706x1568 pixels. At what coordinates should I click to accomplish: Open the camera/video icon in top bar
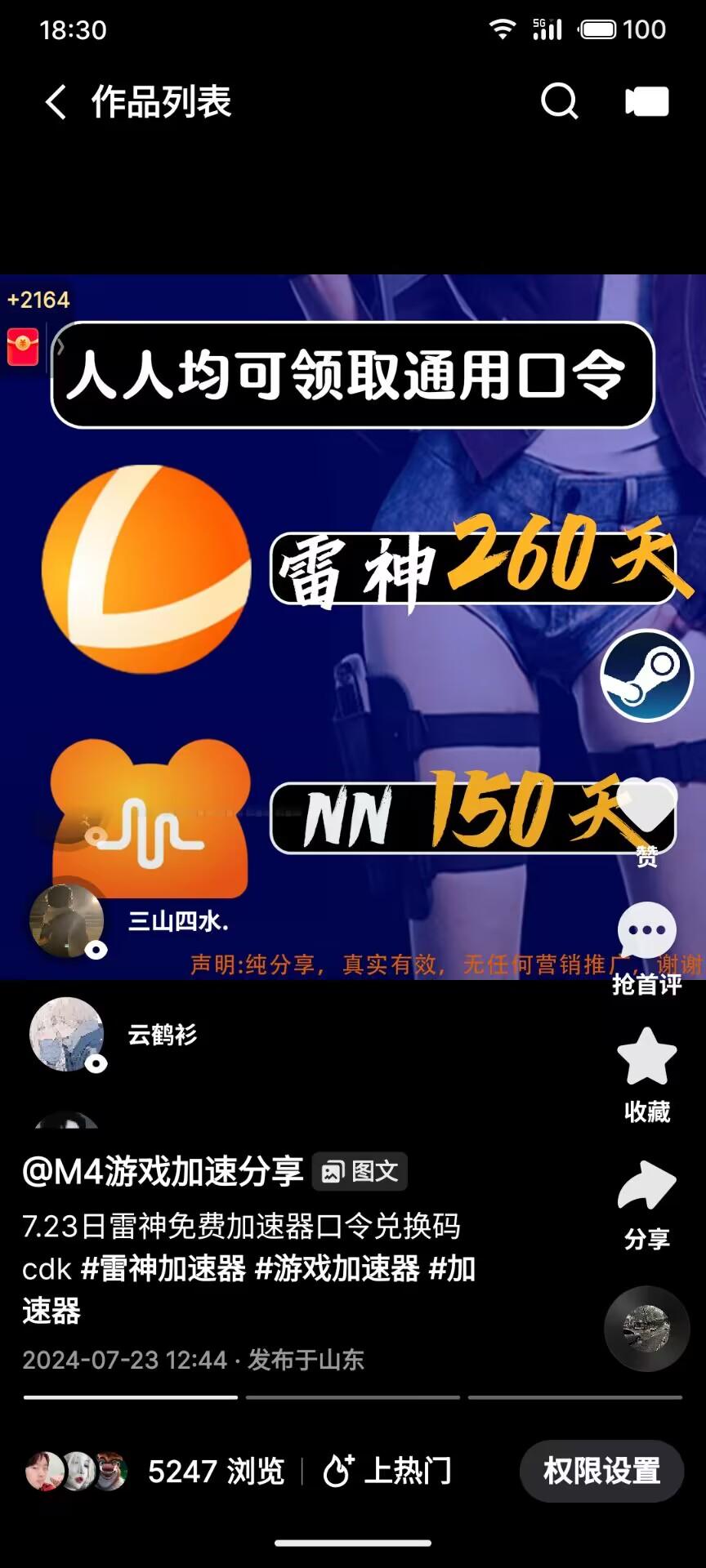click(646, 100)
